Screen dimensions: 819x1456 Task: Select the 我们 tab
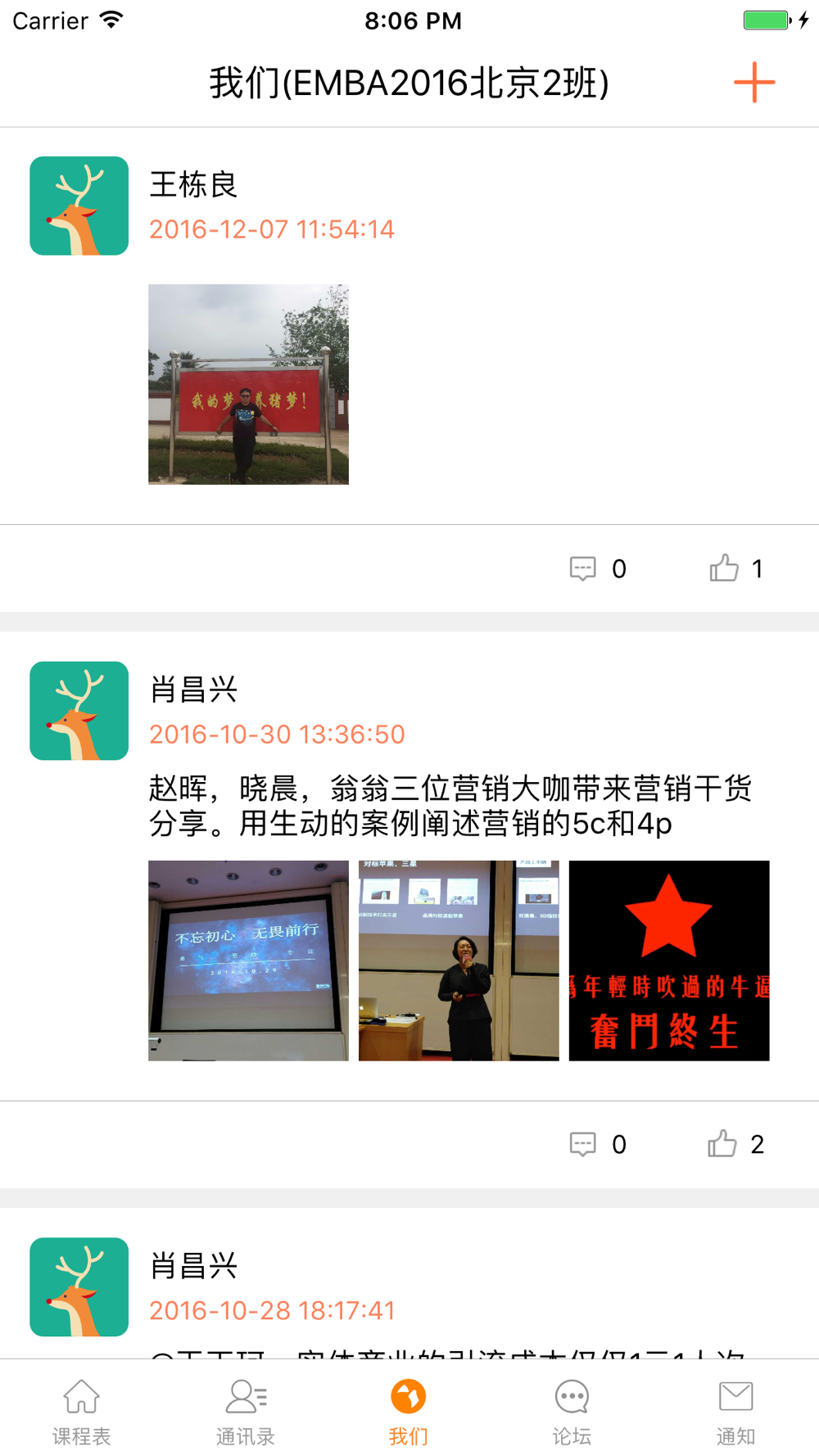pos(409,1411)
